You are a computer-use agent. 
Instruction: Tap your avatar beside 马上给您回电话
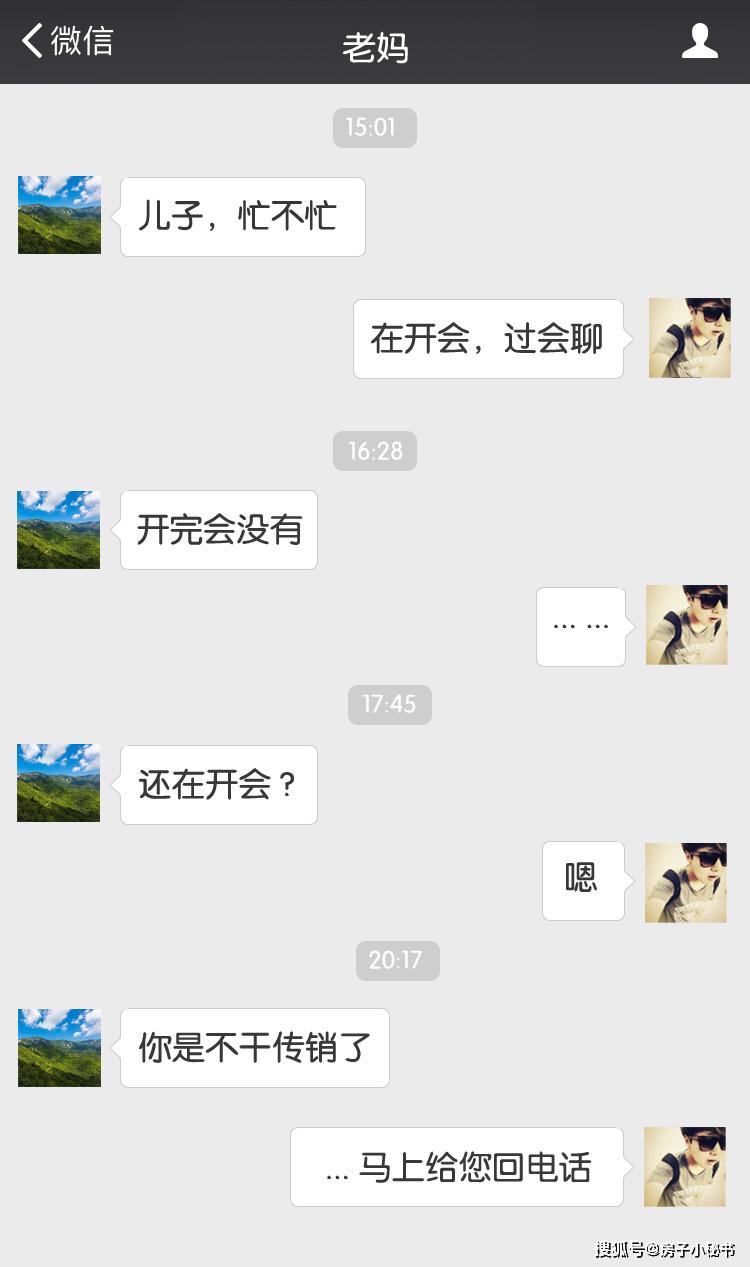[684, 1167]
